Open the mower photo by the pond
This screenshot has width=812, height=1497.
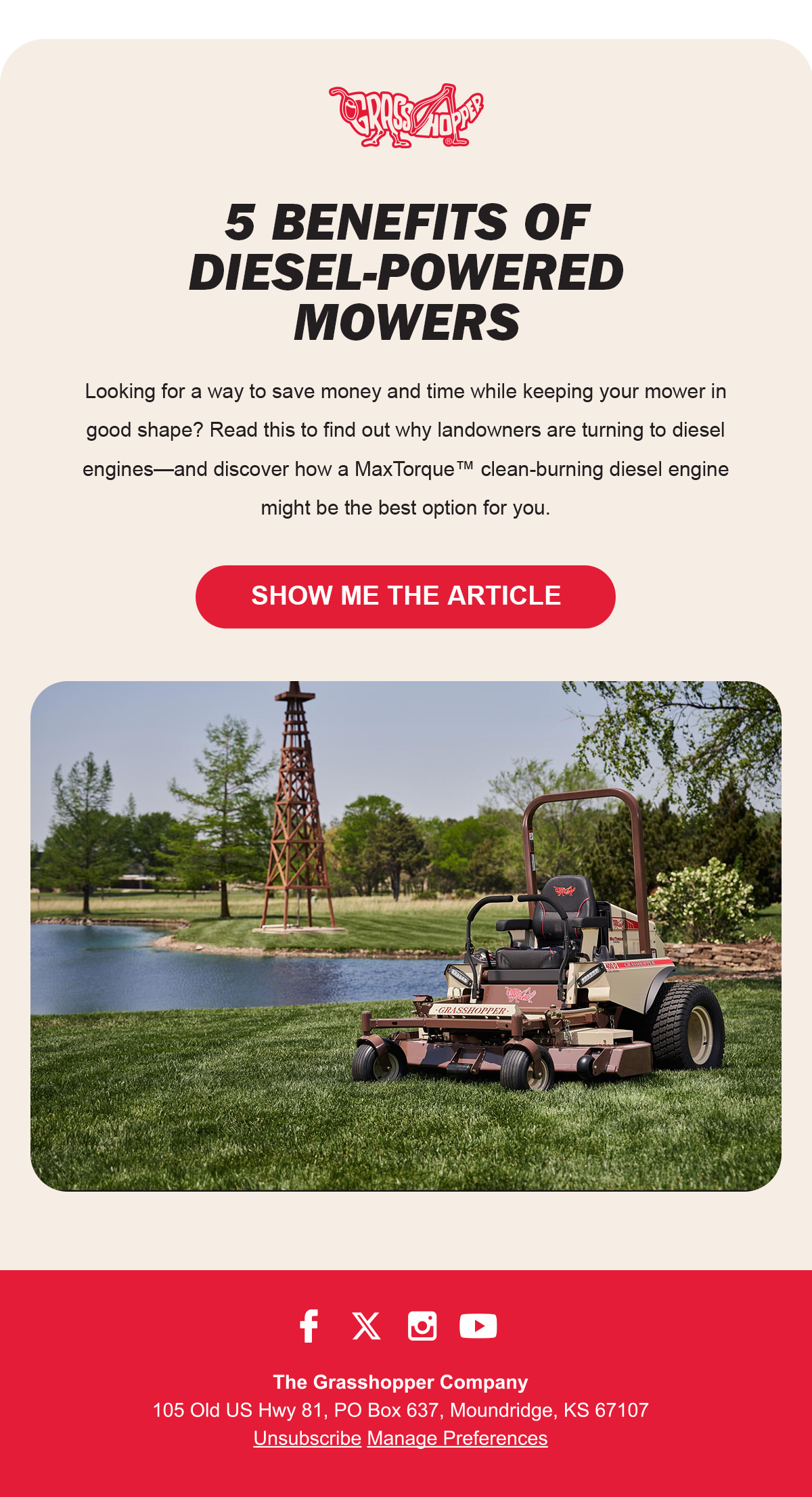click(x=406, y=936)
